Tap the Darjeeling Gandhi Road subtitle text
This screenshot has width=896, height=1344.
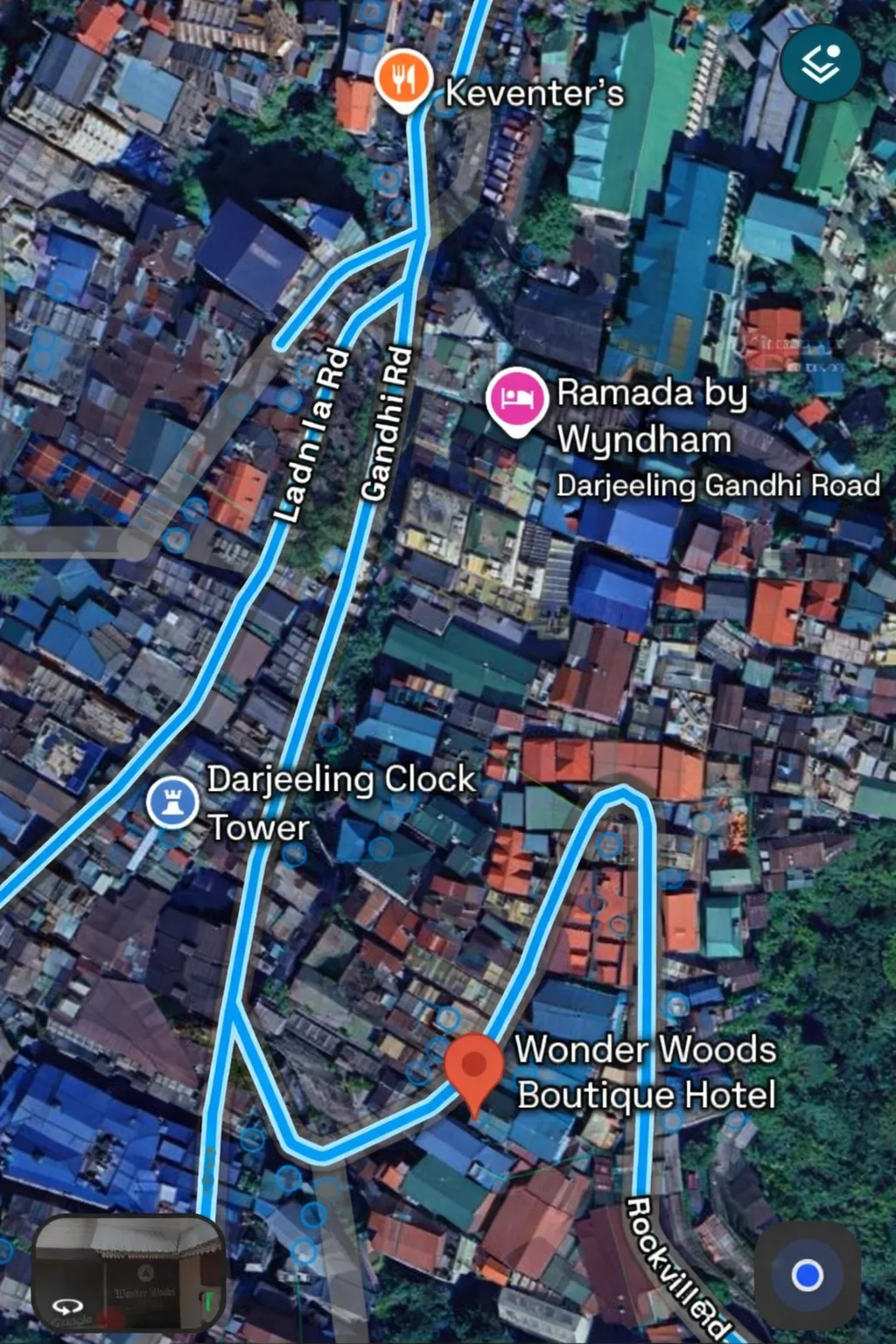click(717, 486)
